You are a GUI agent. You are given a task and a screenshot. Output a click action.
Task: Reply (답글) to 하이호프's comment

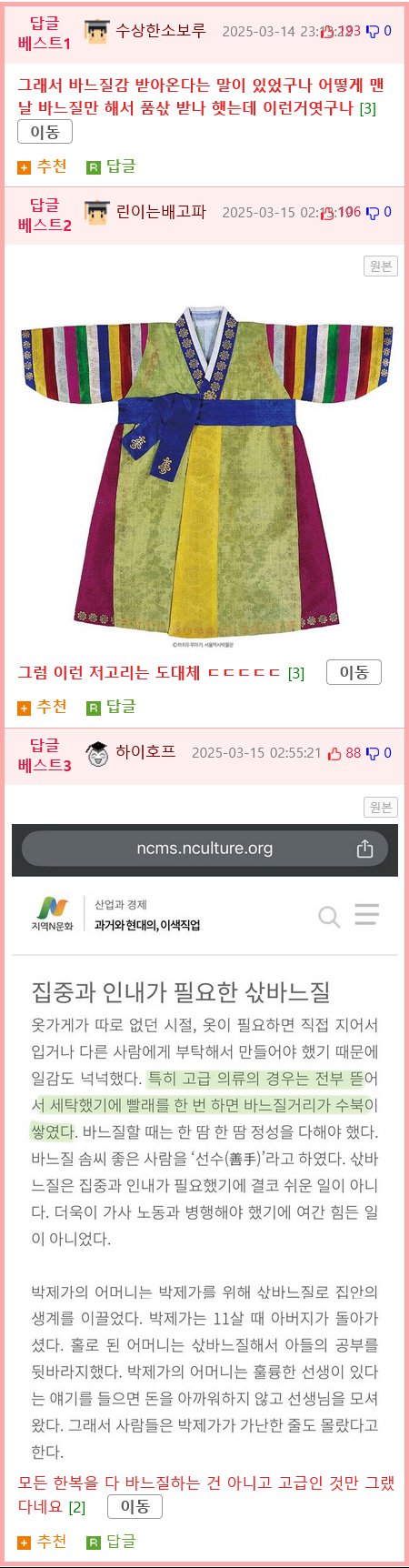tap(111, 1542)
